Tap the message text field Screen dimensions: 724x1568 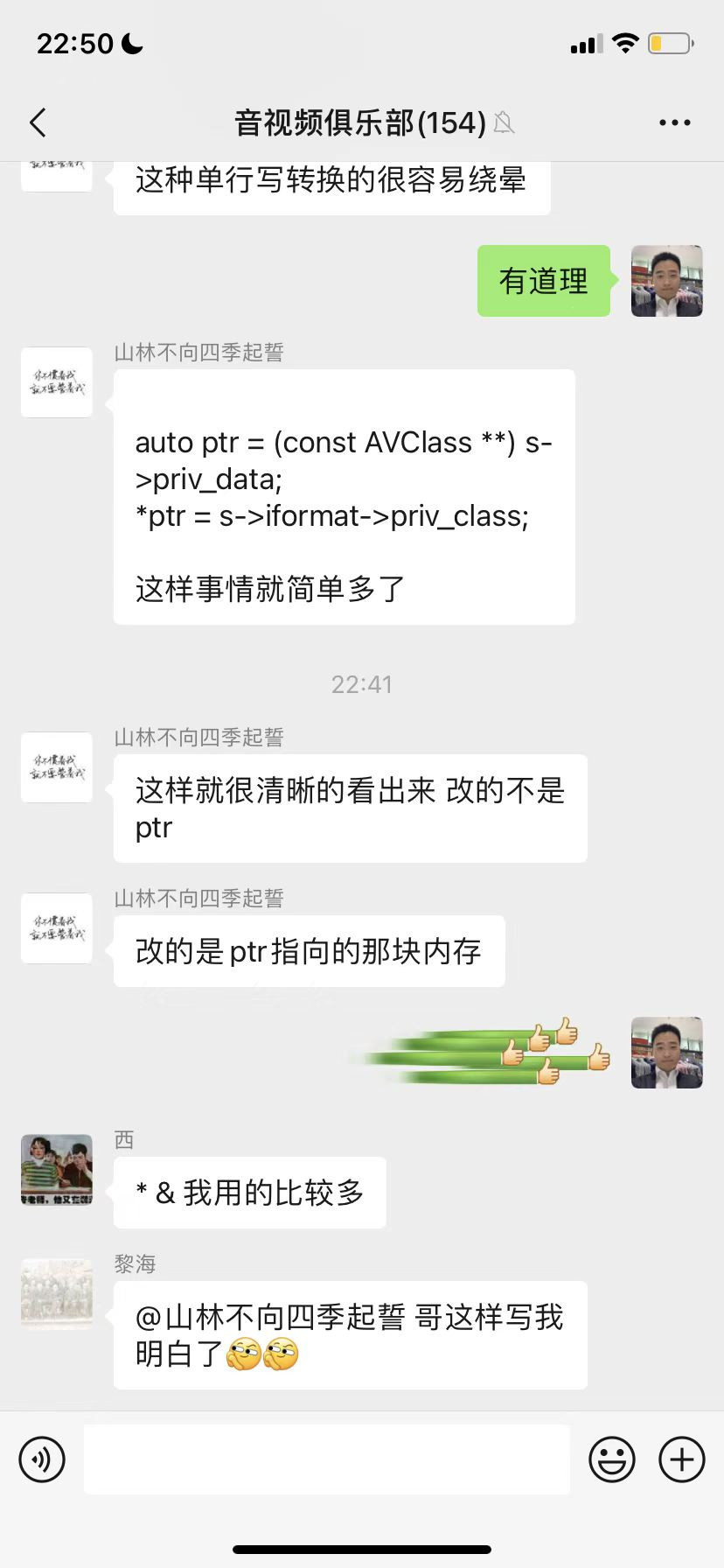[x=326, y=1459]
